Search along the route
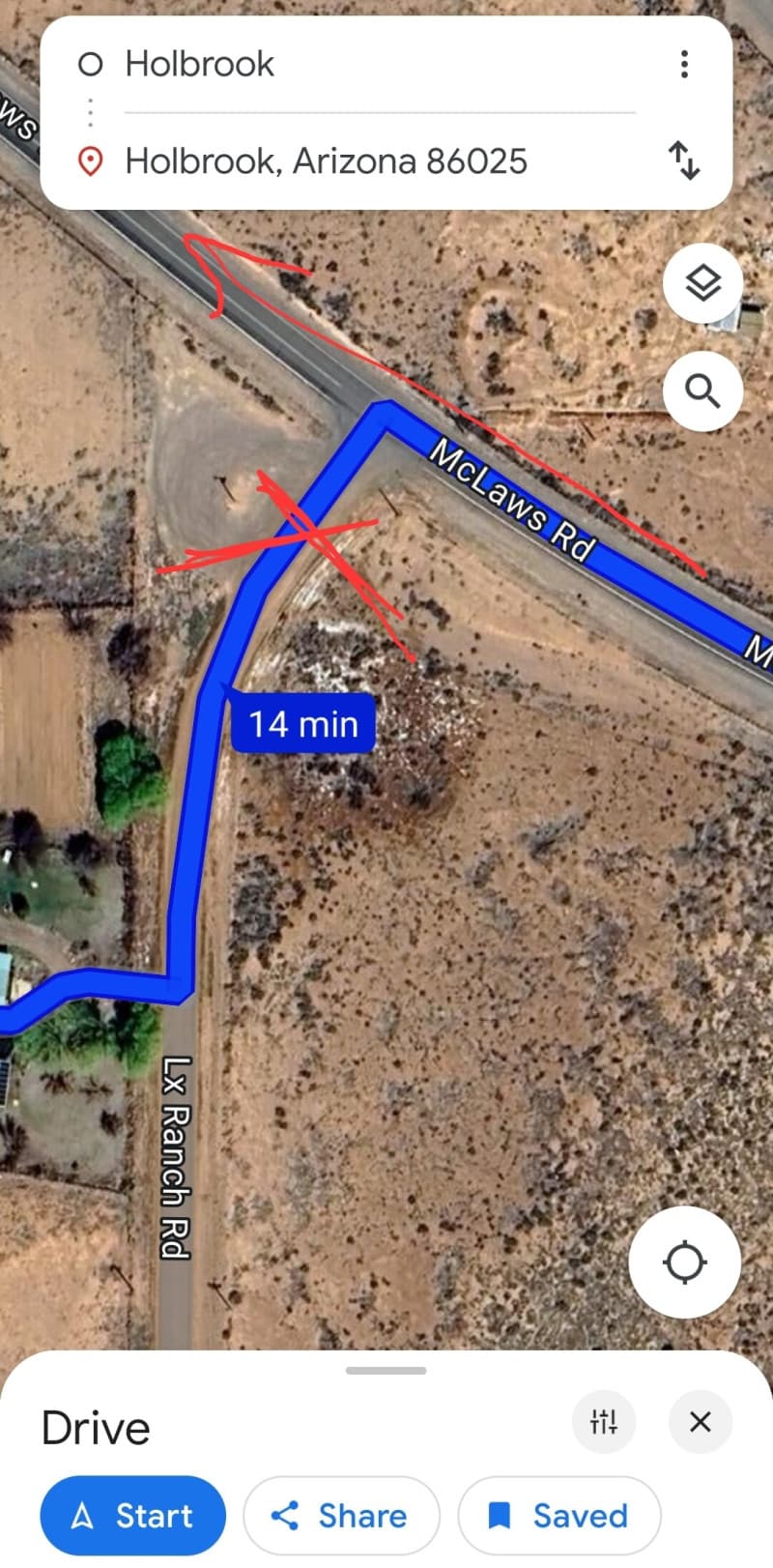Image resolution: width=773 pixels, height=1568 pixels. point(702,392)
